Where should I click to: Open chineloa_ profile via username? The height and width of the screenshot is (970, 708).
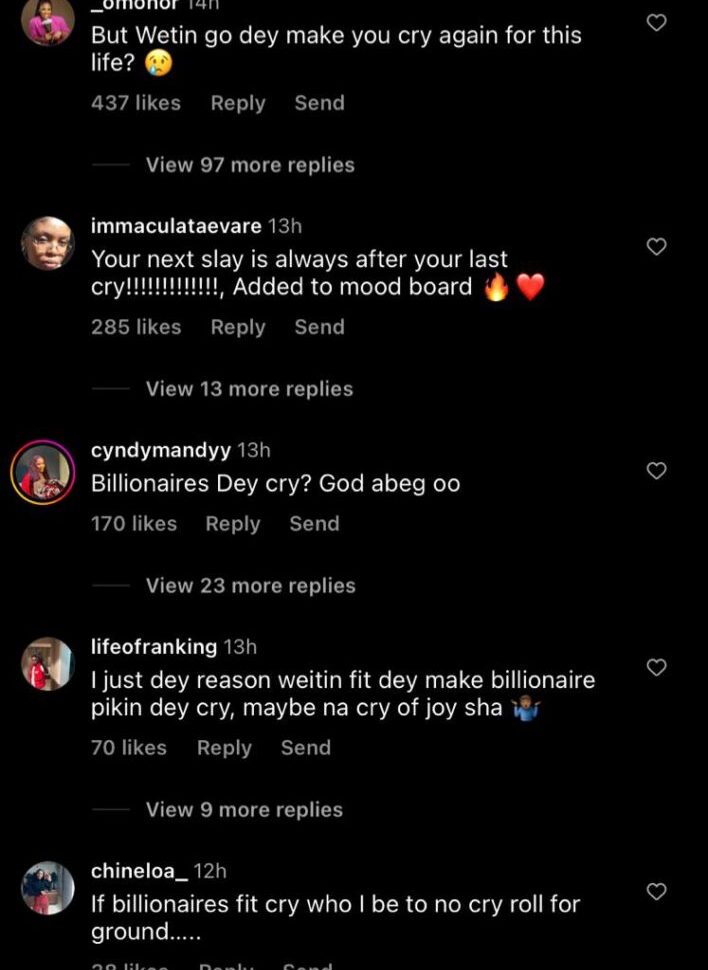point(139,871)
